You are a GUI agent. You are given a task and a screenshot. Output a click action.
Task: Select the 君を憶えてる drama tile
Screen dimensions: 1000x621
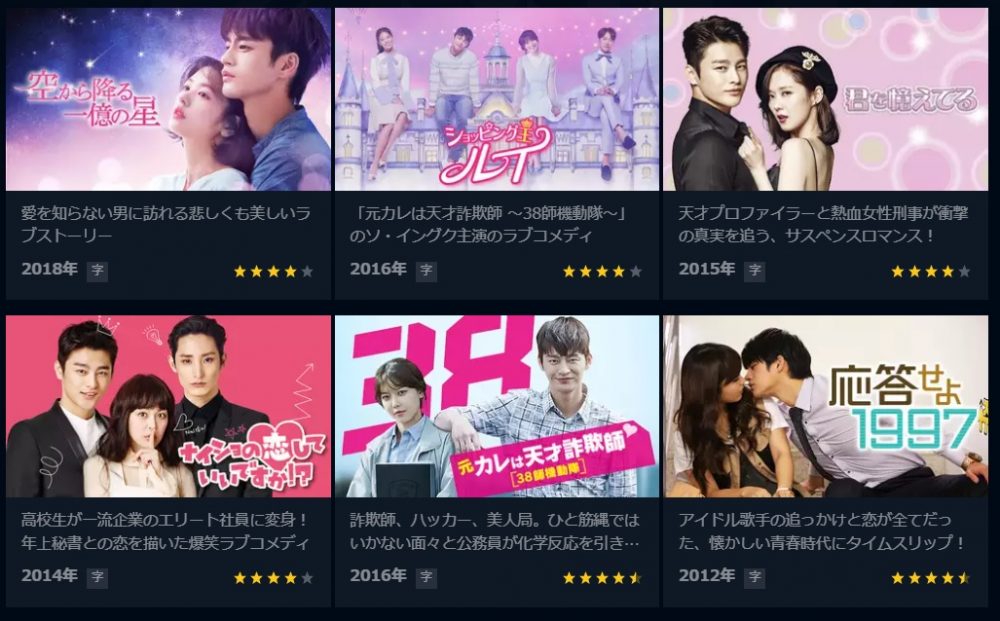pyautogui.click(x=825, y=100)
